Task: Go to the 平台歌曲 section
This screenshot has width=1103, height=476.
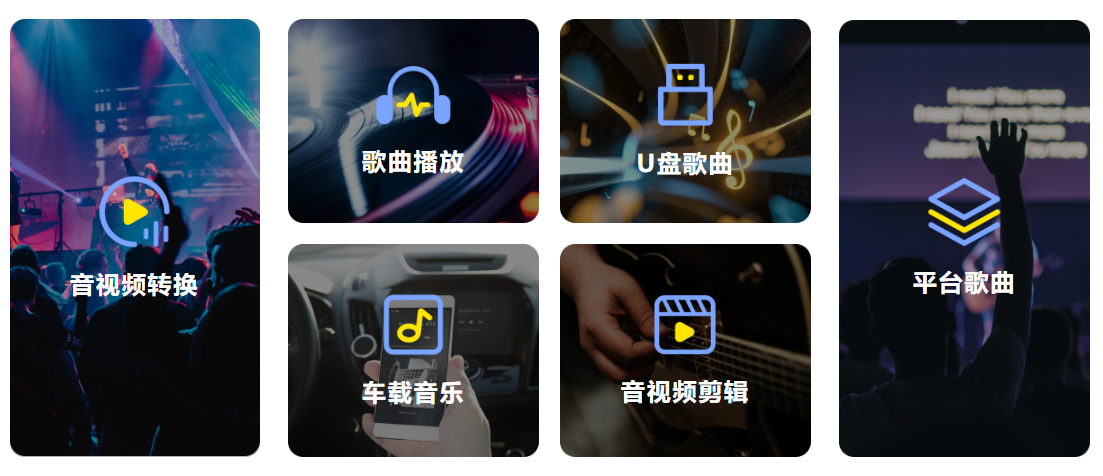Action: [963, 238]
